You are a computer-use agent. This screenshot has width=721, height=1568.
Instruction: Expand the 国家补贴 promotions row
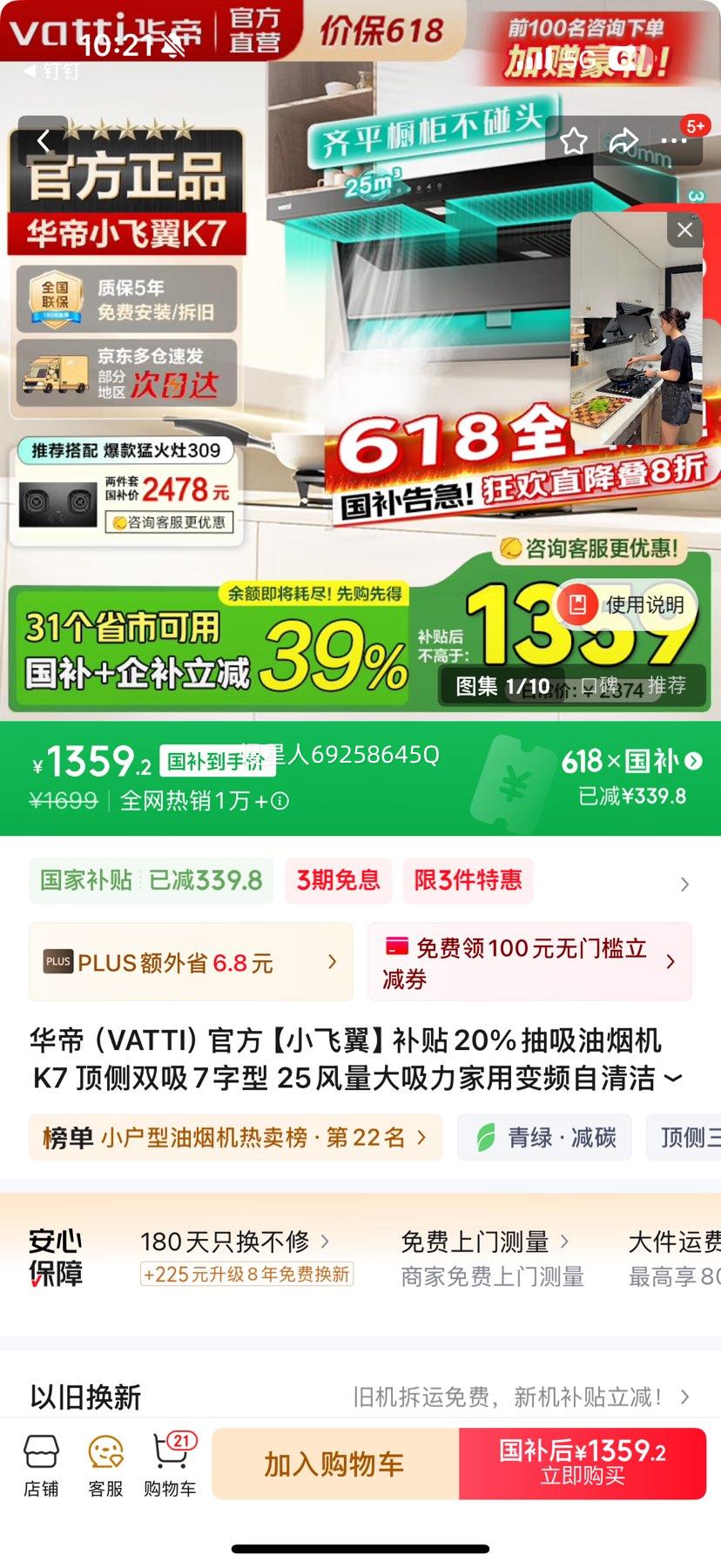[684, 885]
